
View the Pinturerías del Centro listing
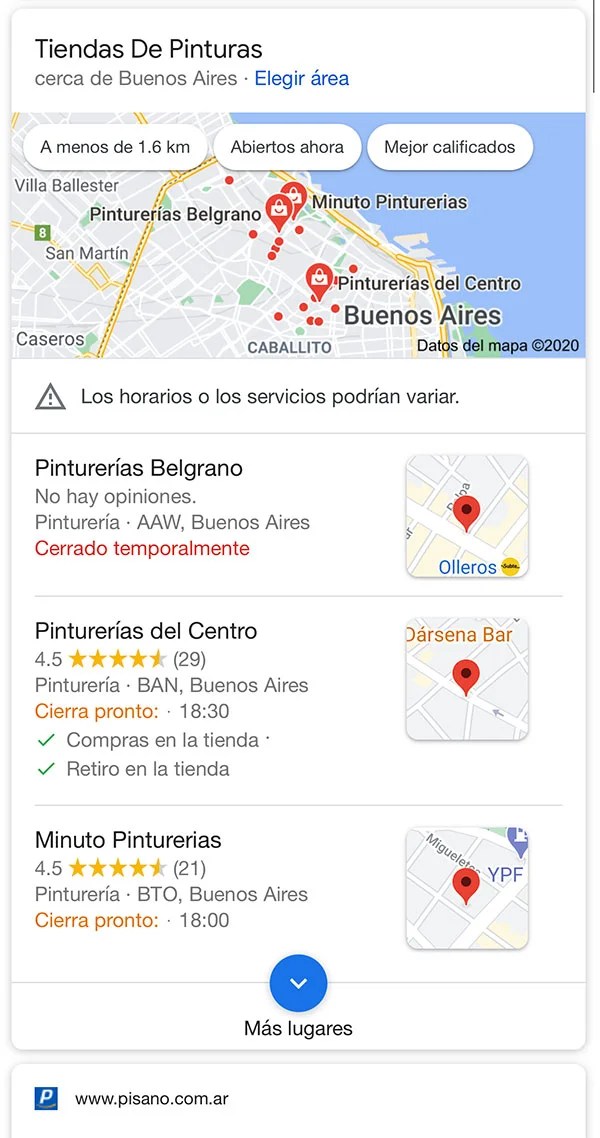(146, 631)
